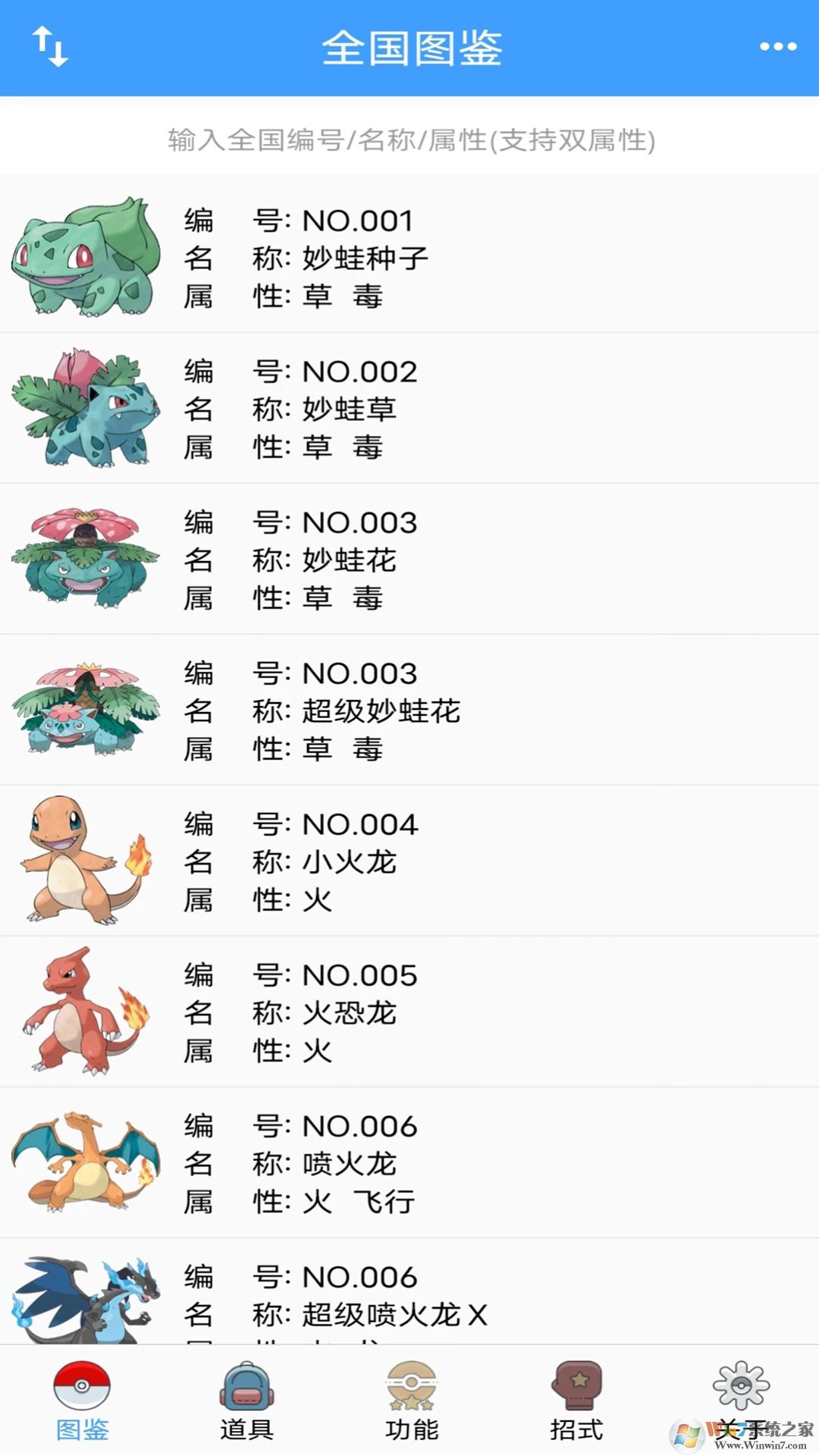Image resolution: width=819 pixels, height=1456 pixels.
Task: Open NO.005 火恐龙 entry
Action: [409, 1012]
